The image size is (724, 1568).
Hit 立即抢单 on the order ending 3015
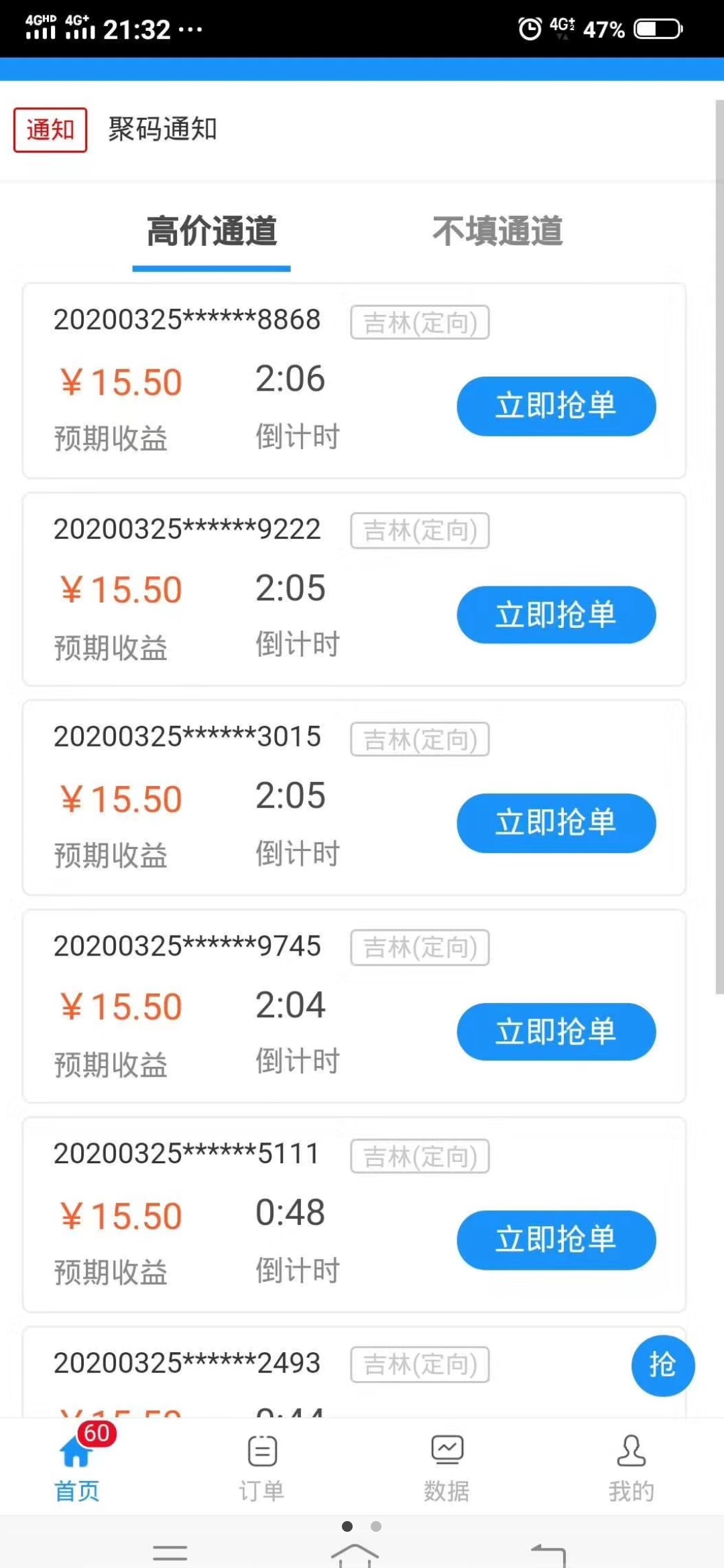556,823
